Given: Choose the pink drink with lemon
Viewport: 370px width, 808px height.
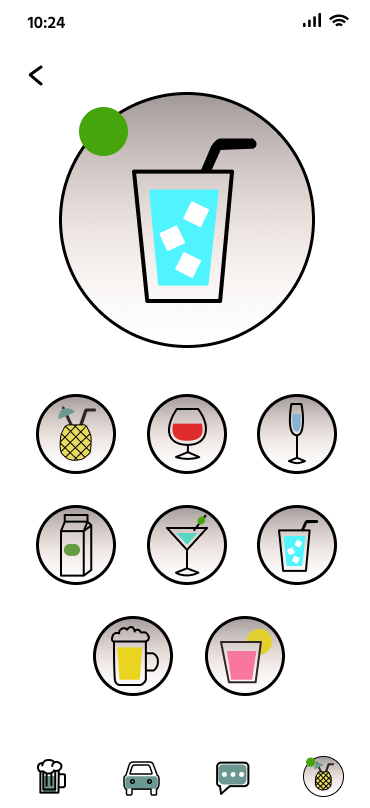Looking at the screenshot, I should (245, 656).
